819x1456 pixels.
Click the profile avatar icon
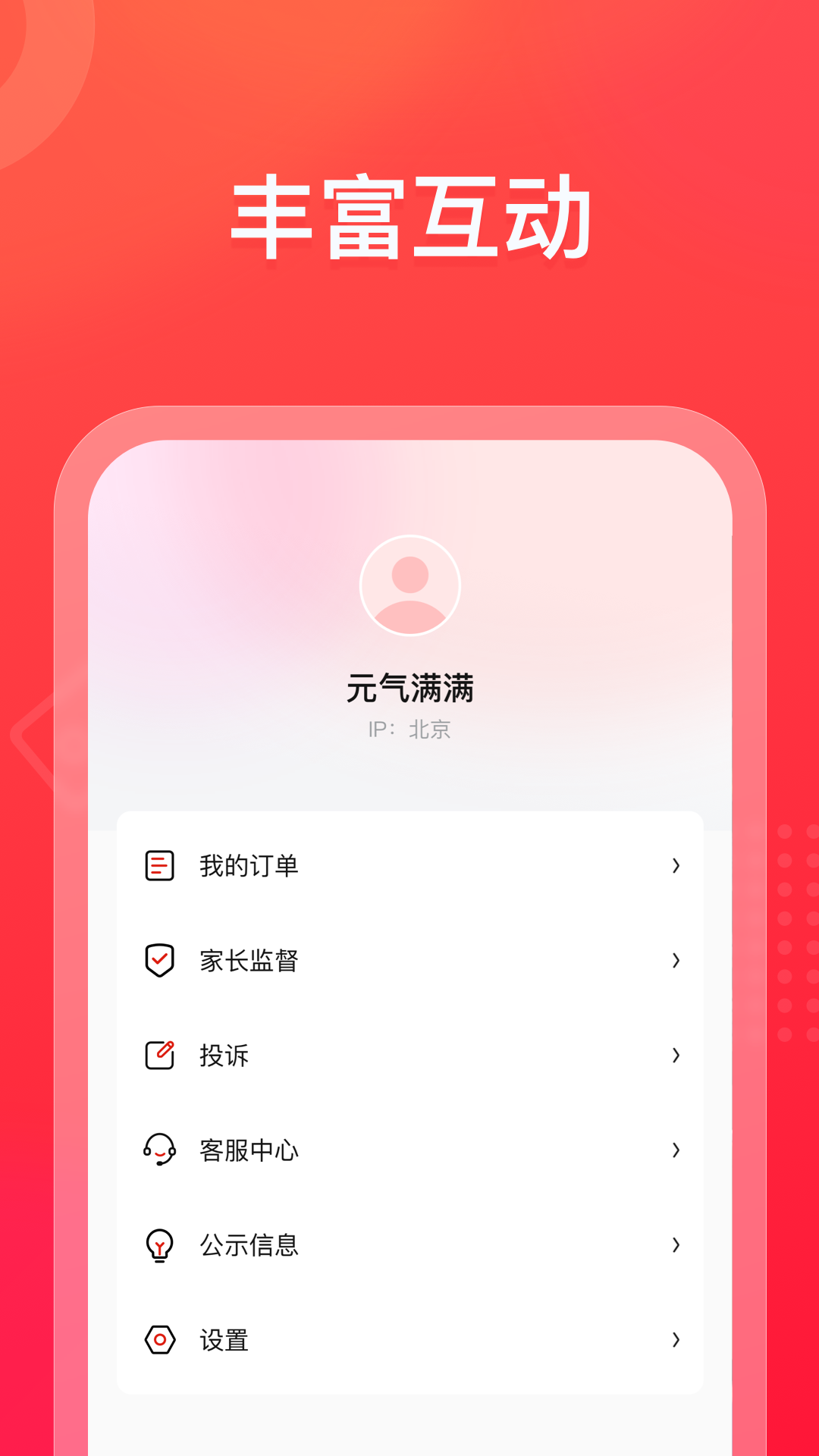(x=409, y=585)
